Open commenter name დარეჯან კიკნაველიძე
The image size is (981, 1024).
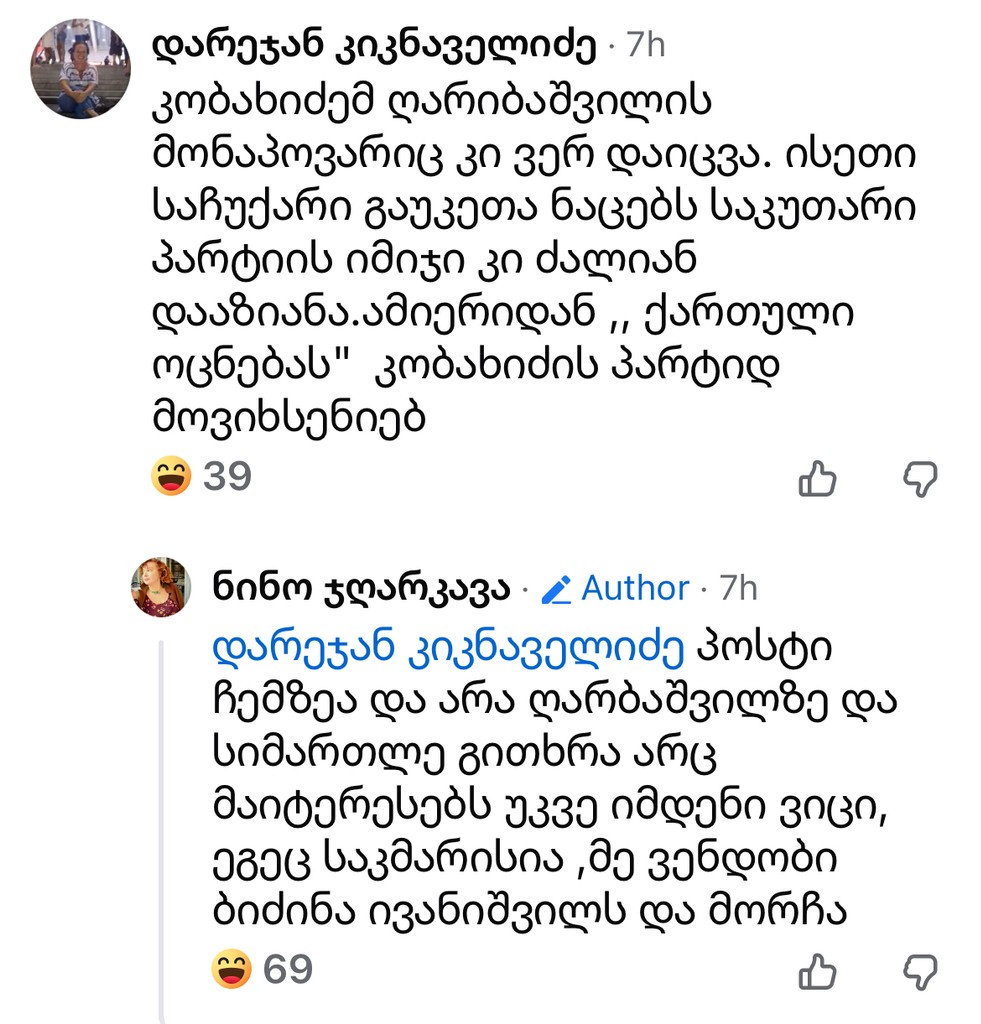(373, 45)
